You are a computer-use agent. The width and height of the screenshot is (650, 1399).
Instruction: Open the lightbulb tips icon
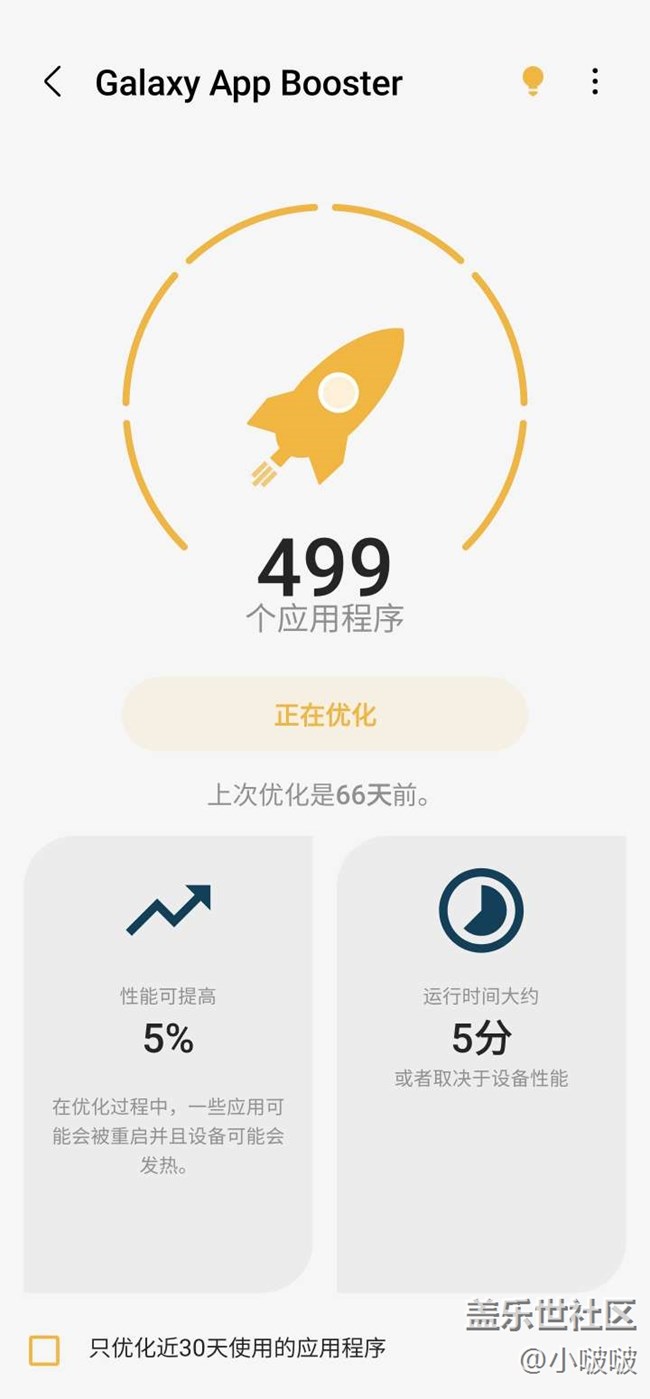pyautogui.click(x=533, y=81)
